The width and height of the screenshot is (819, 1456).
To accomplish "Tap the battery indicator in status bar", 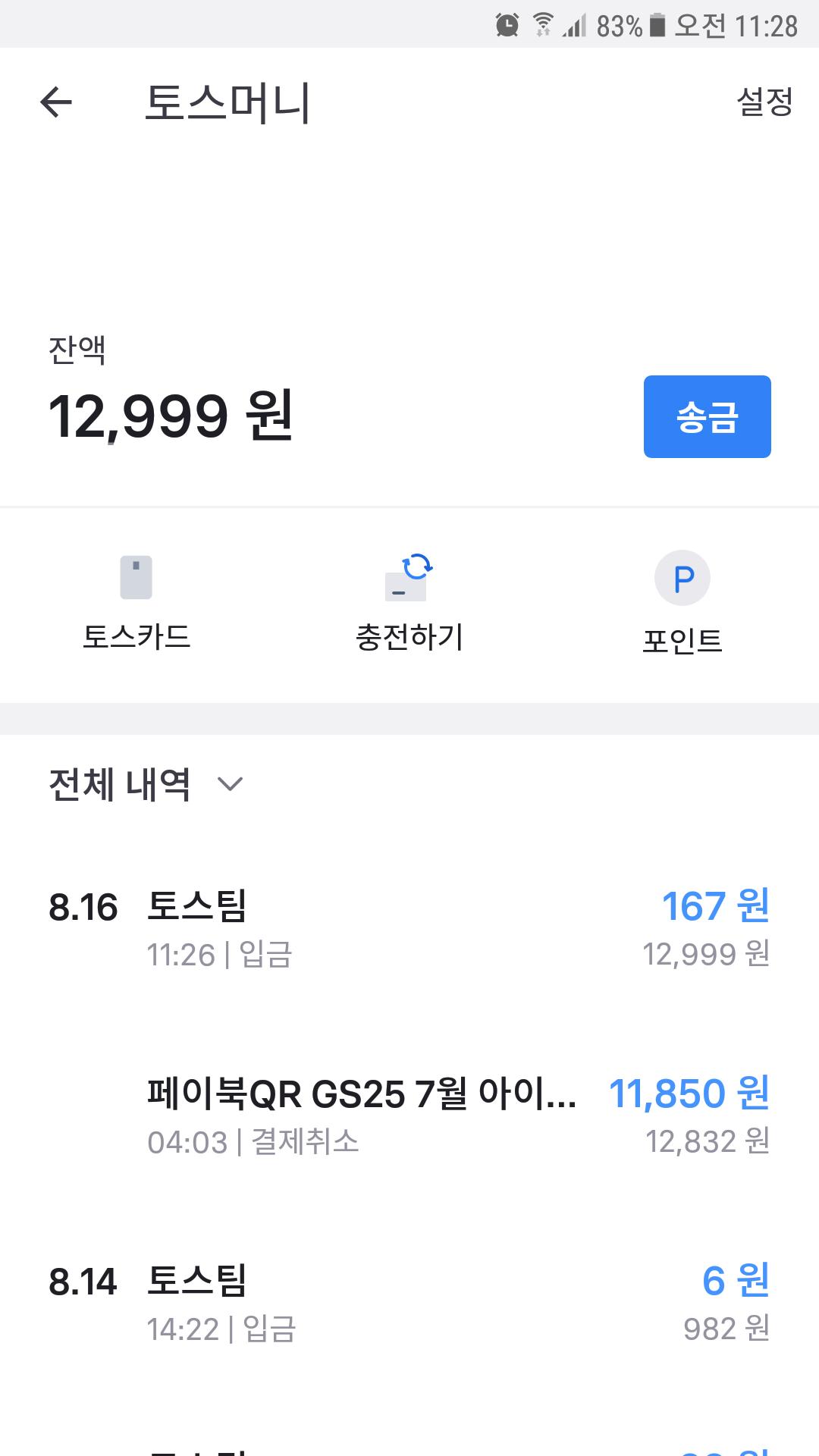I will pos(658,23).
